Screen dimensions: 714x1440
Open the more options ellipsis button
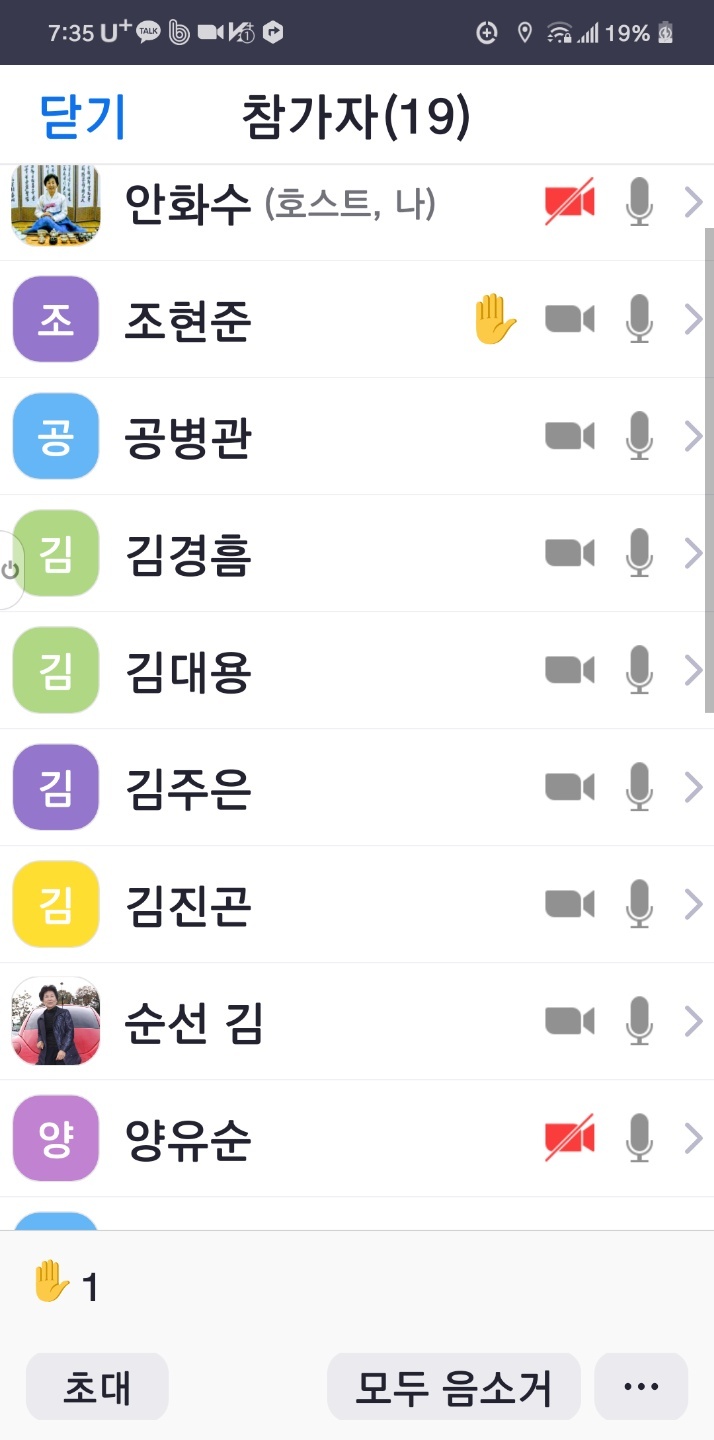click(x=641, y=1387)
